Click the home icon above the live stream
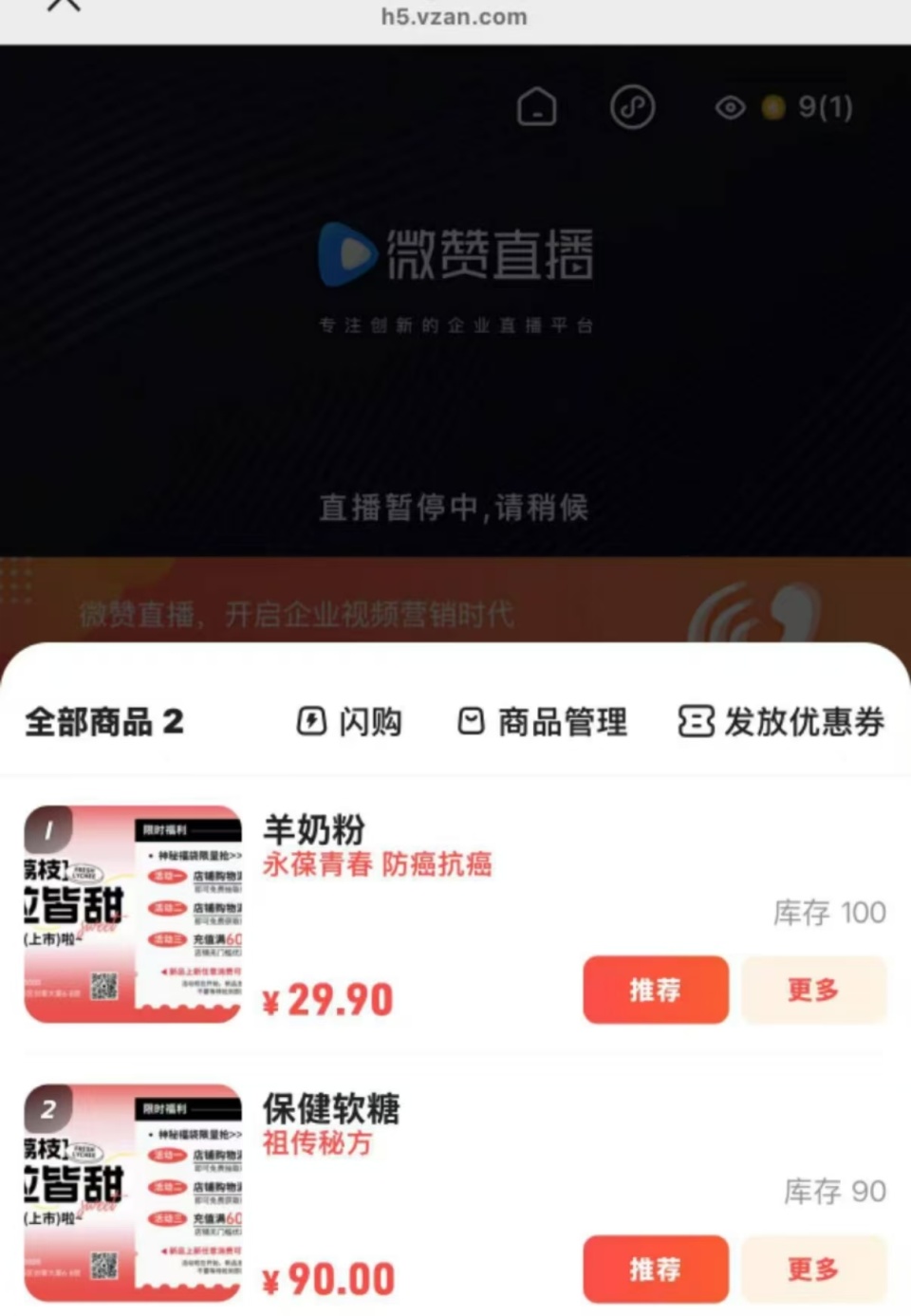The width and height of the screenshot is (911, 1316). (537, 107)
